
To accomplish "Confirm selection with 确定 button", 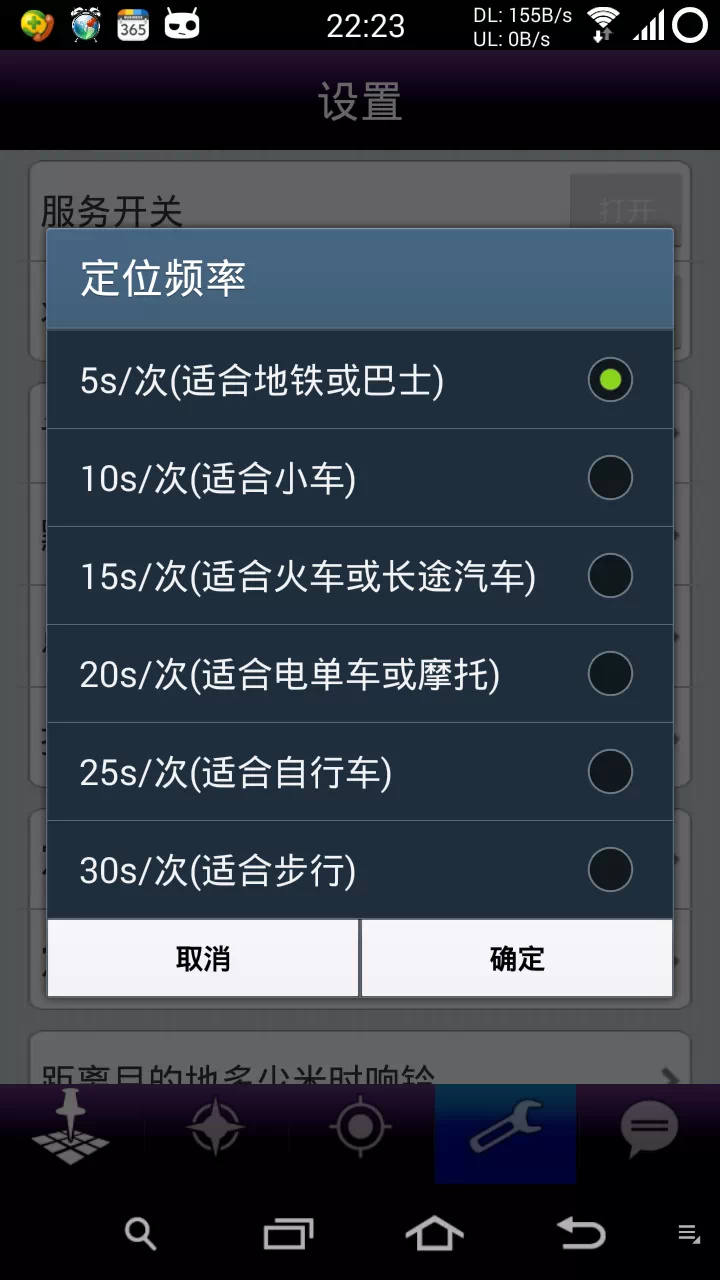I will (517, 958).
